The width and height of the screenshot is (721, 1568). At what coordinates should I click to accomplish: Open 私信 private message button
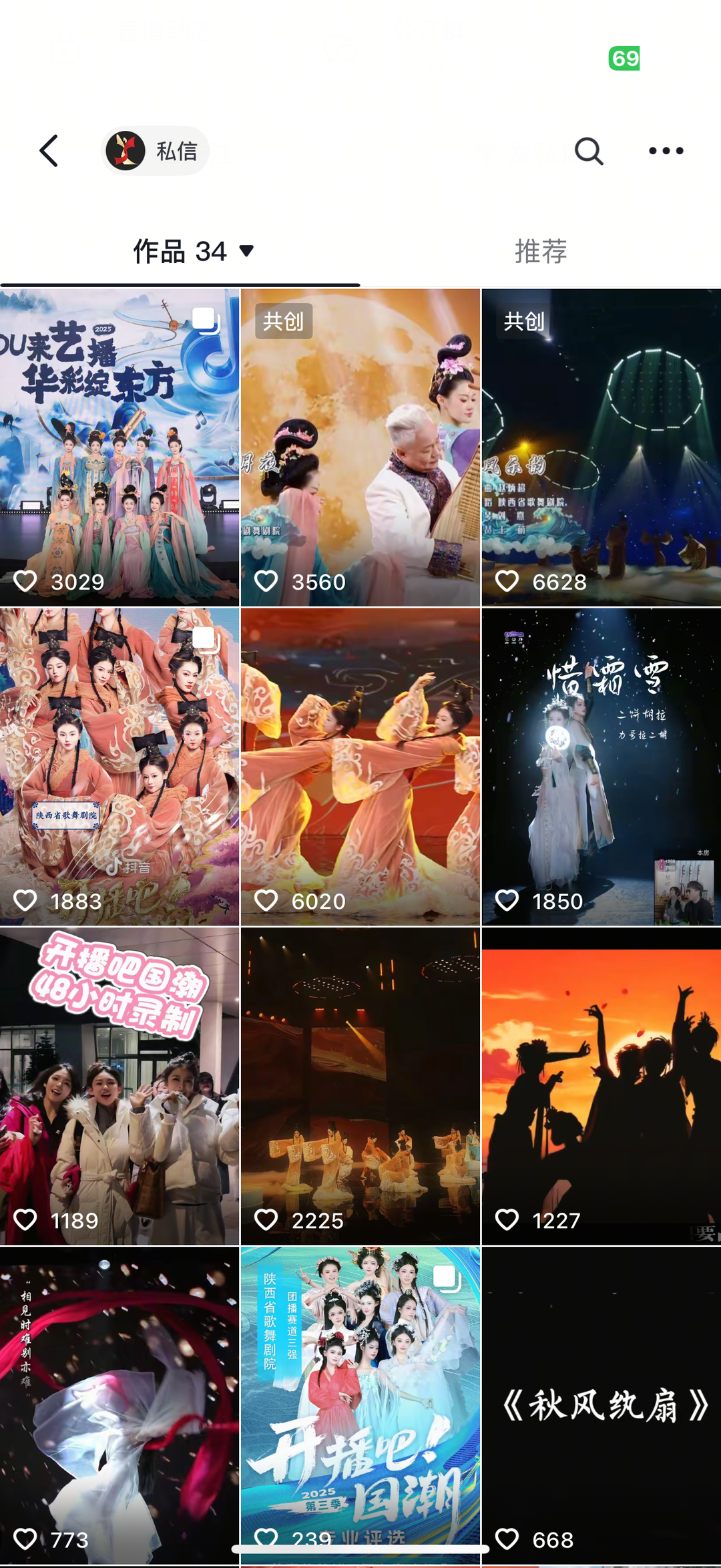coord(155,151)
